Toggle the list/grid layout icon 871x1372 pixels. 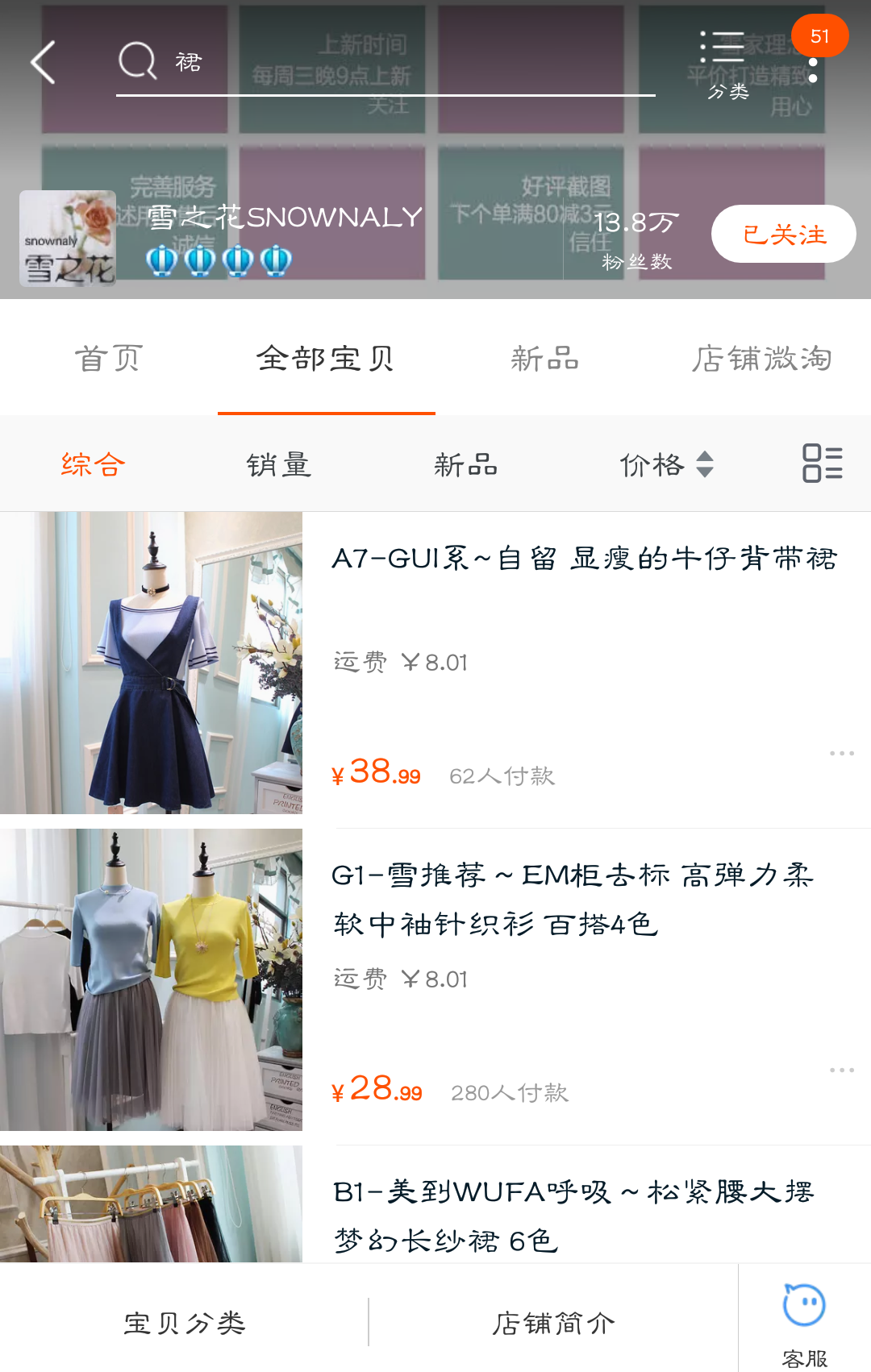822,464
